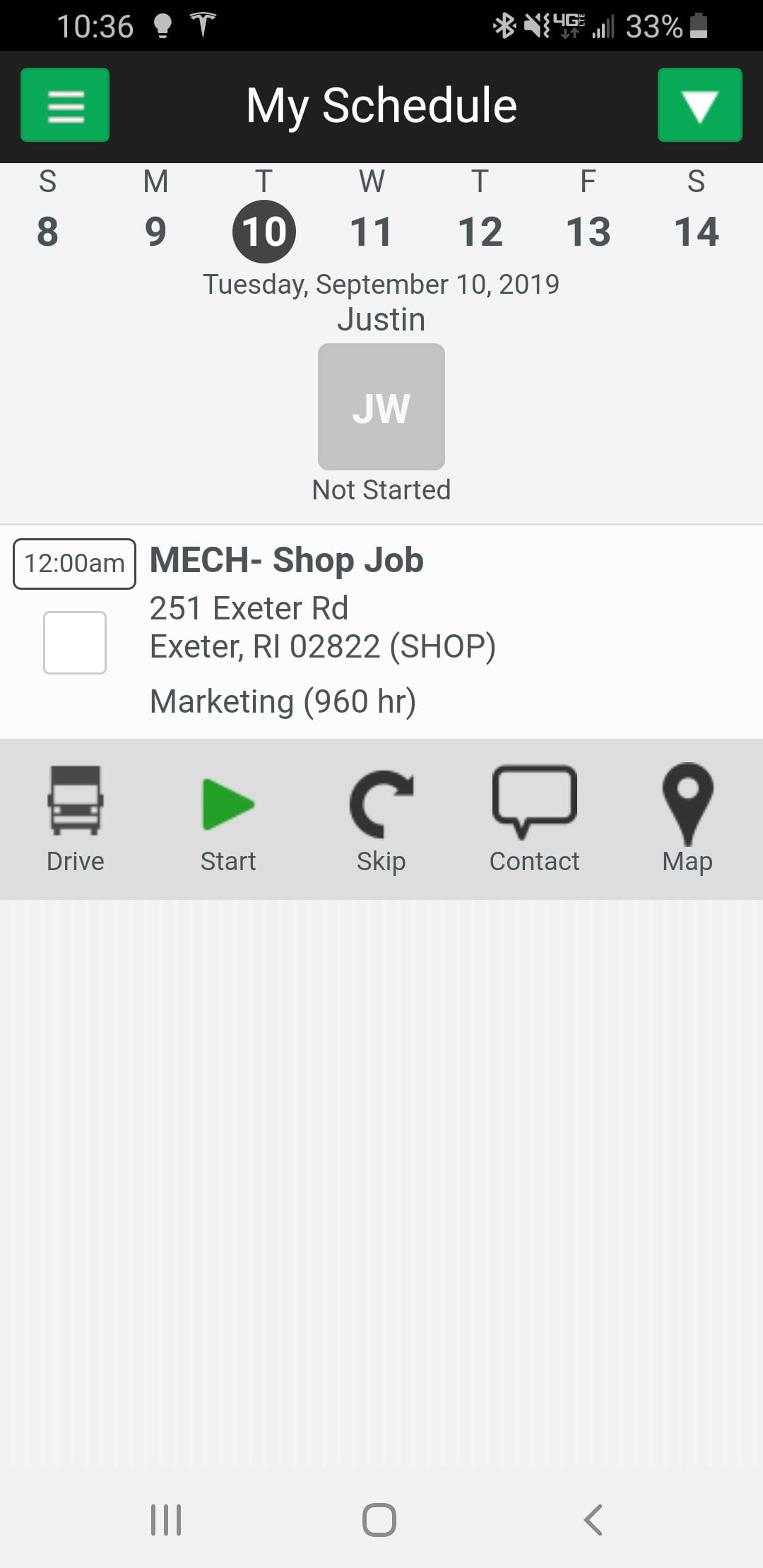This screenshot has width=763, height=1568.
Task: Tap the 251 Exeter Rd address
Action: (249, 607)
